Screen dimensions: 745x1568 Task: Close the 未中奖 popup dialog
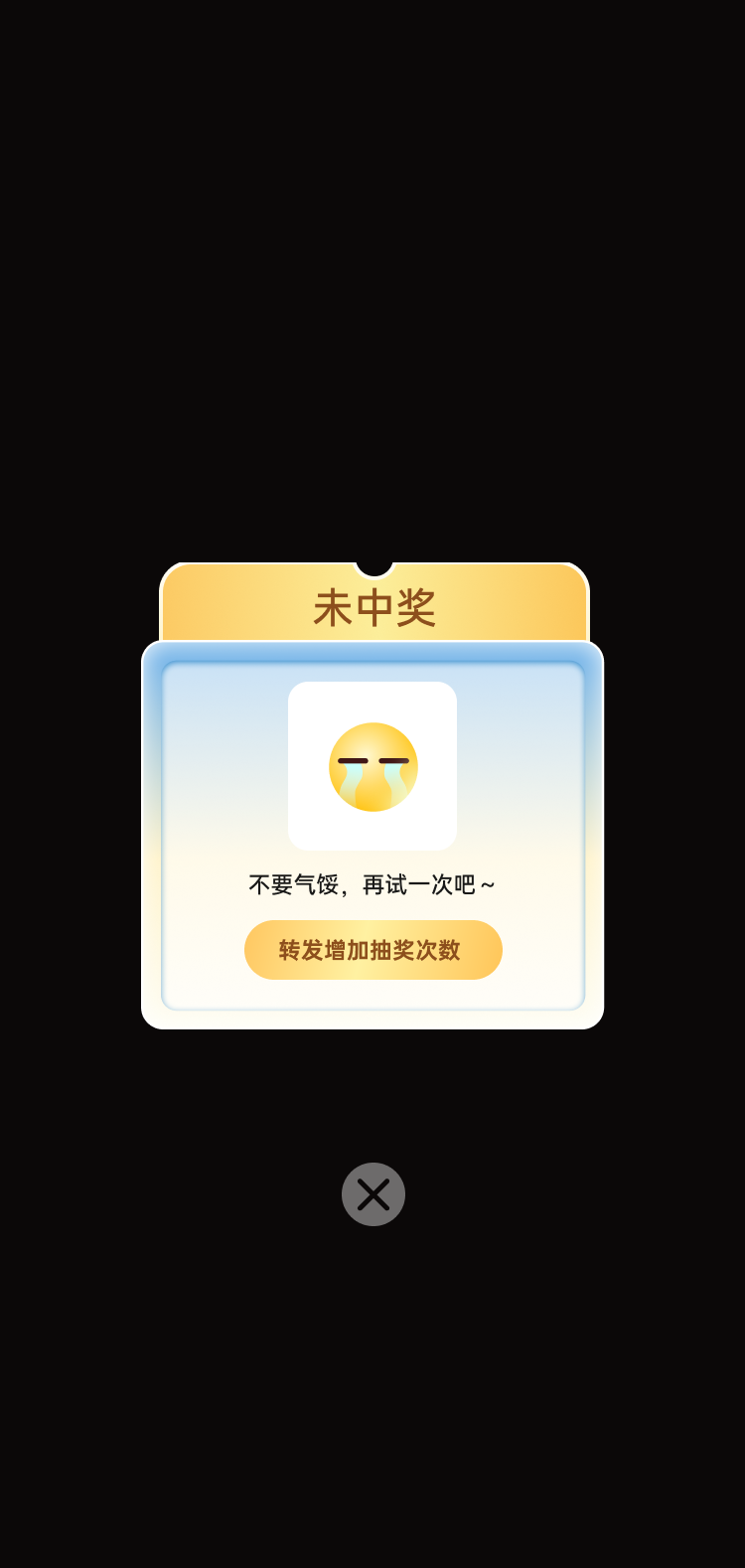point(373,1194)
